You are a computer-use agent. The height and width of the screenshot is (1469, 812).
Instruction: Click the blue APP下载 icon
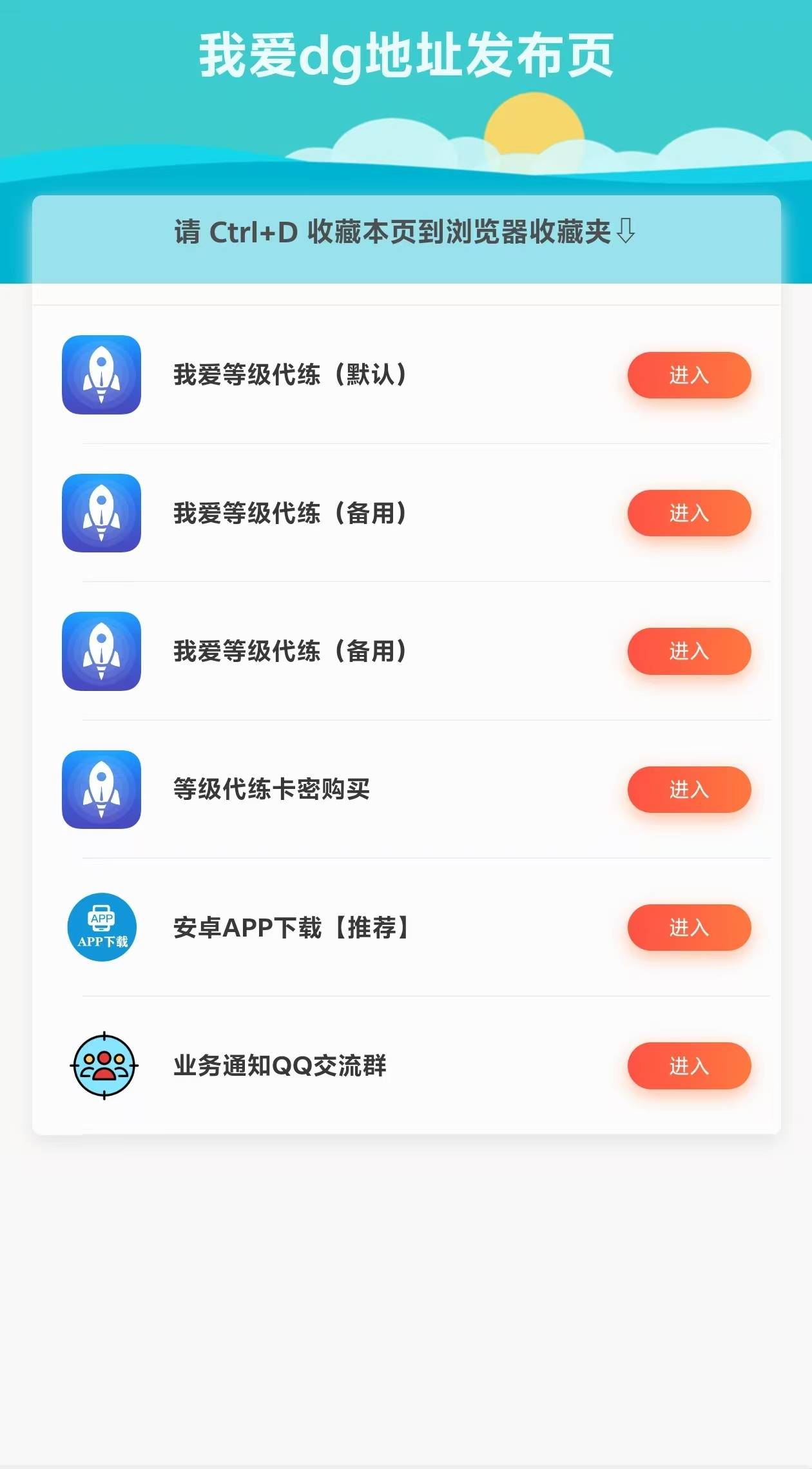tap(101, 928)
